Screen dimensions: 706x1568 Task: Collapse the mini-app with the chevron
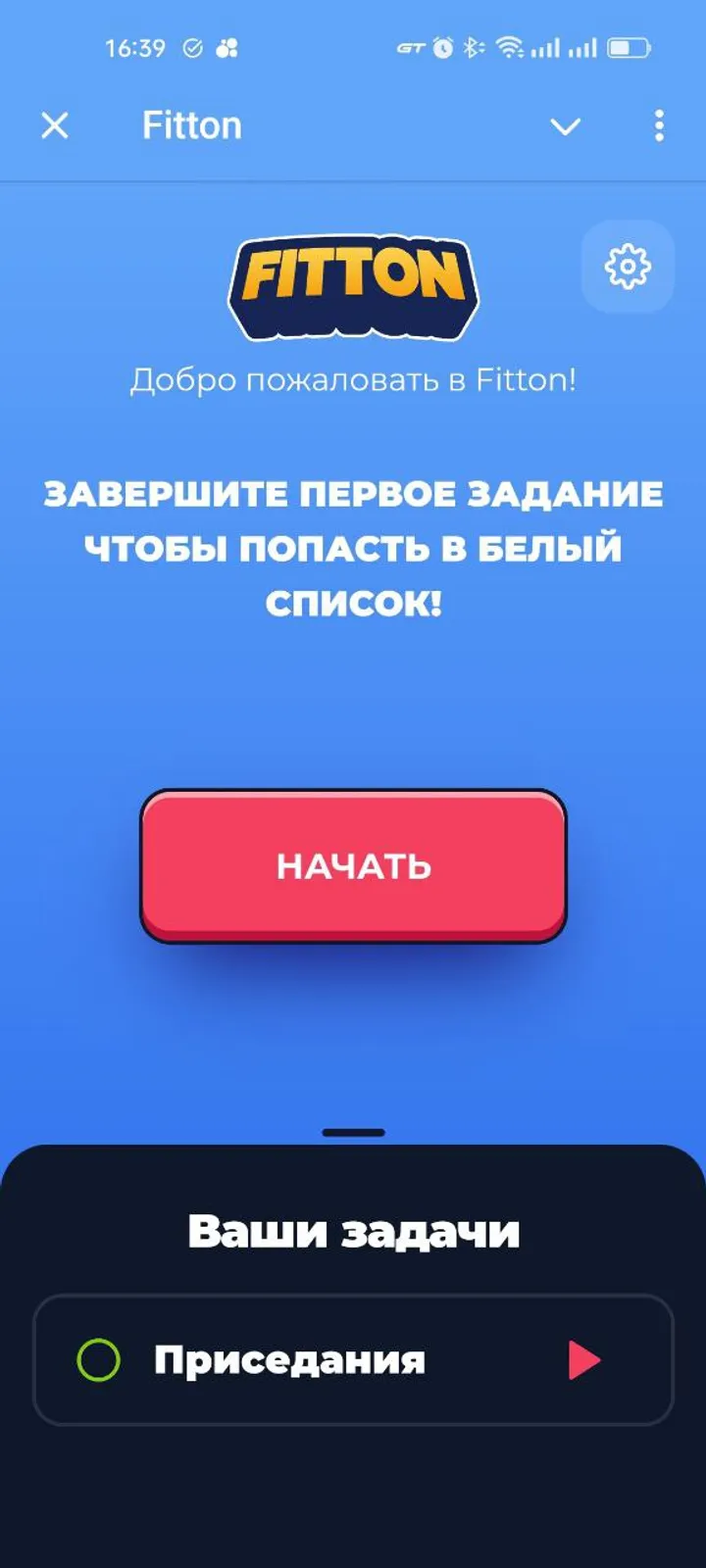point(565,127)
